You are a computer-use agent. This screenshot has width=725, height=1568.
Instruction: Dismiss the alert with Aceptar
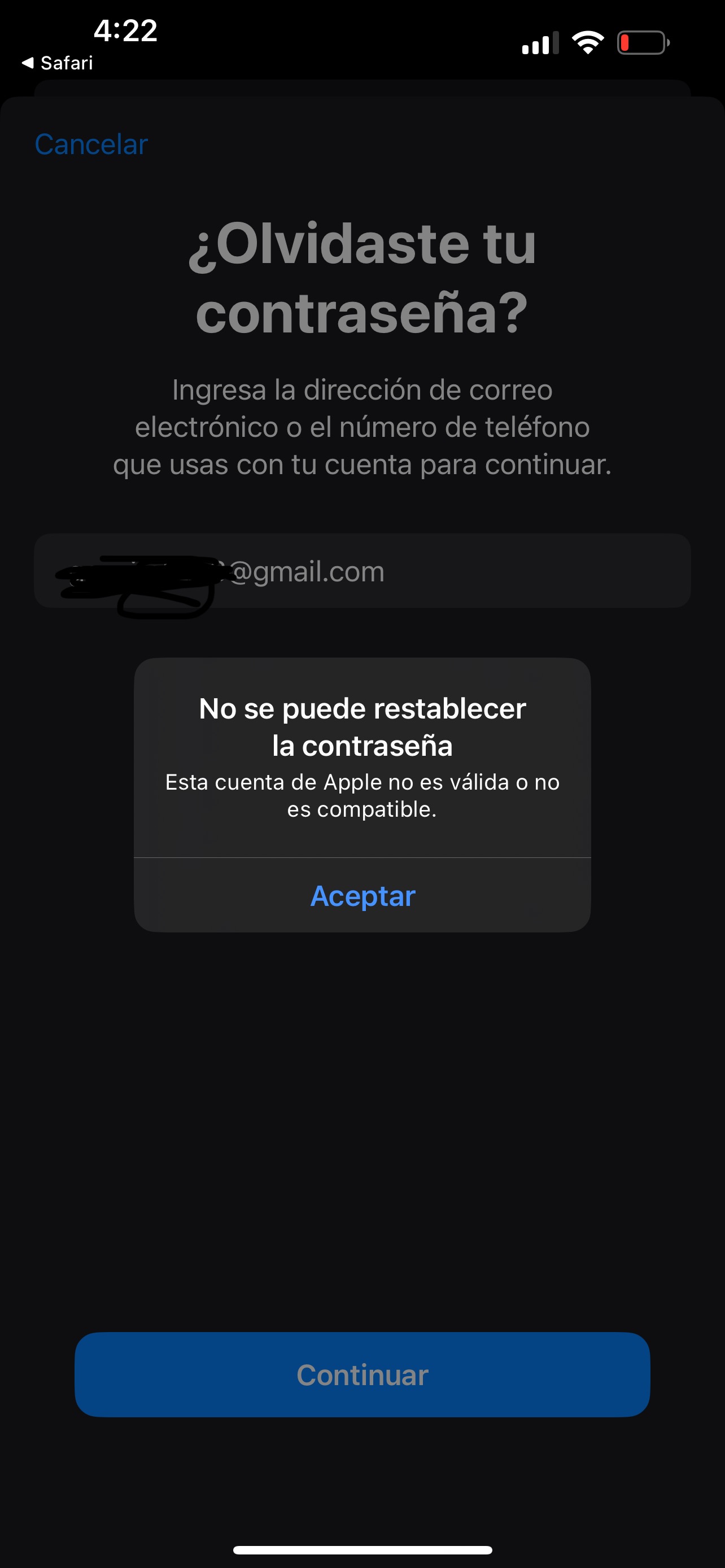[363, 895]
